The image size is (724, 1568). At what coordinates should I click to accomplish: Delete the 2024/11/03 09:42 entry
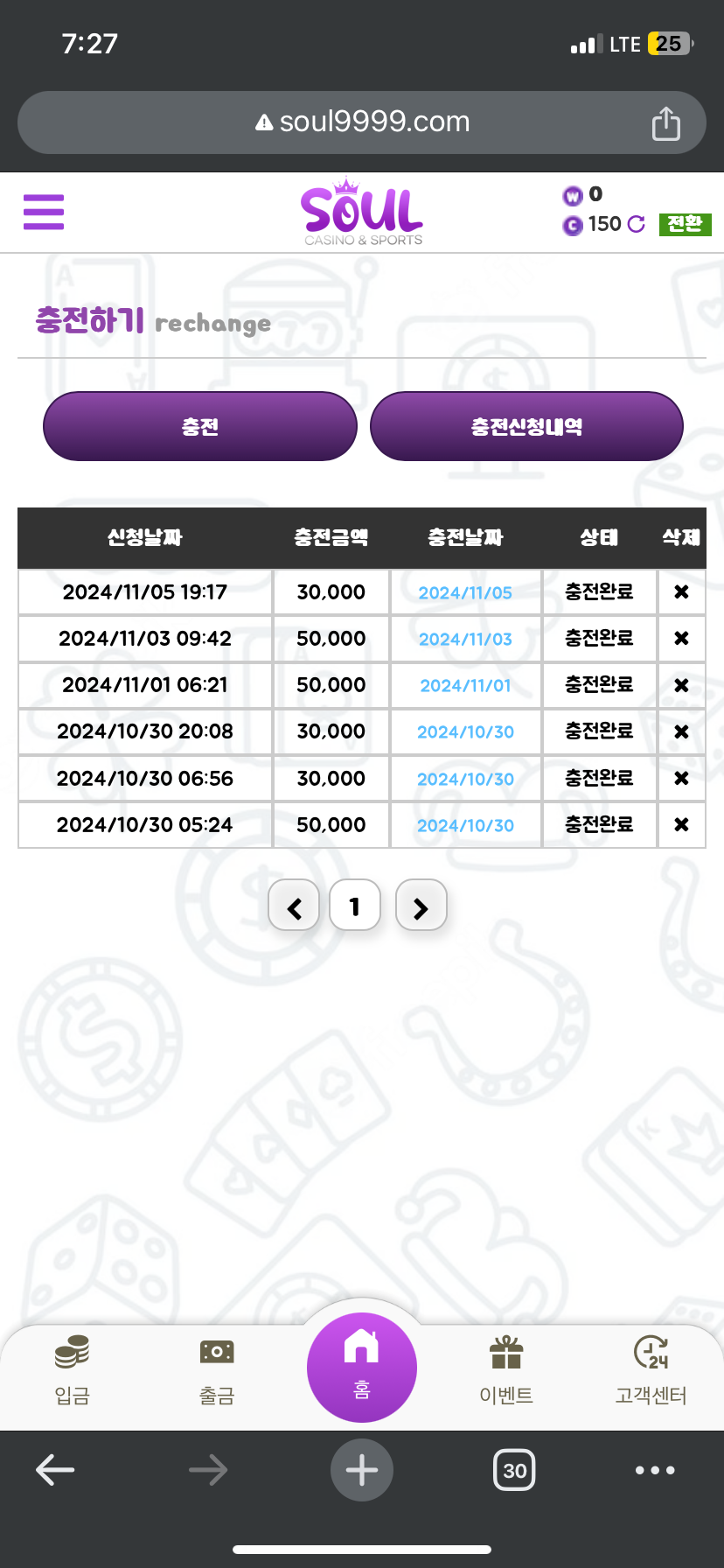pyautogui.click(x=681, y=639)
